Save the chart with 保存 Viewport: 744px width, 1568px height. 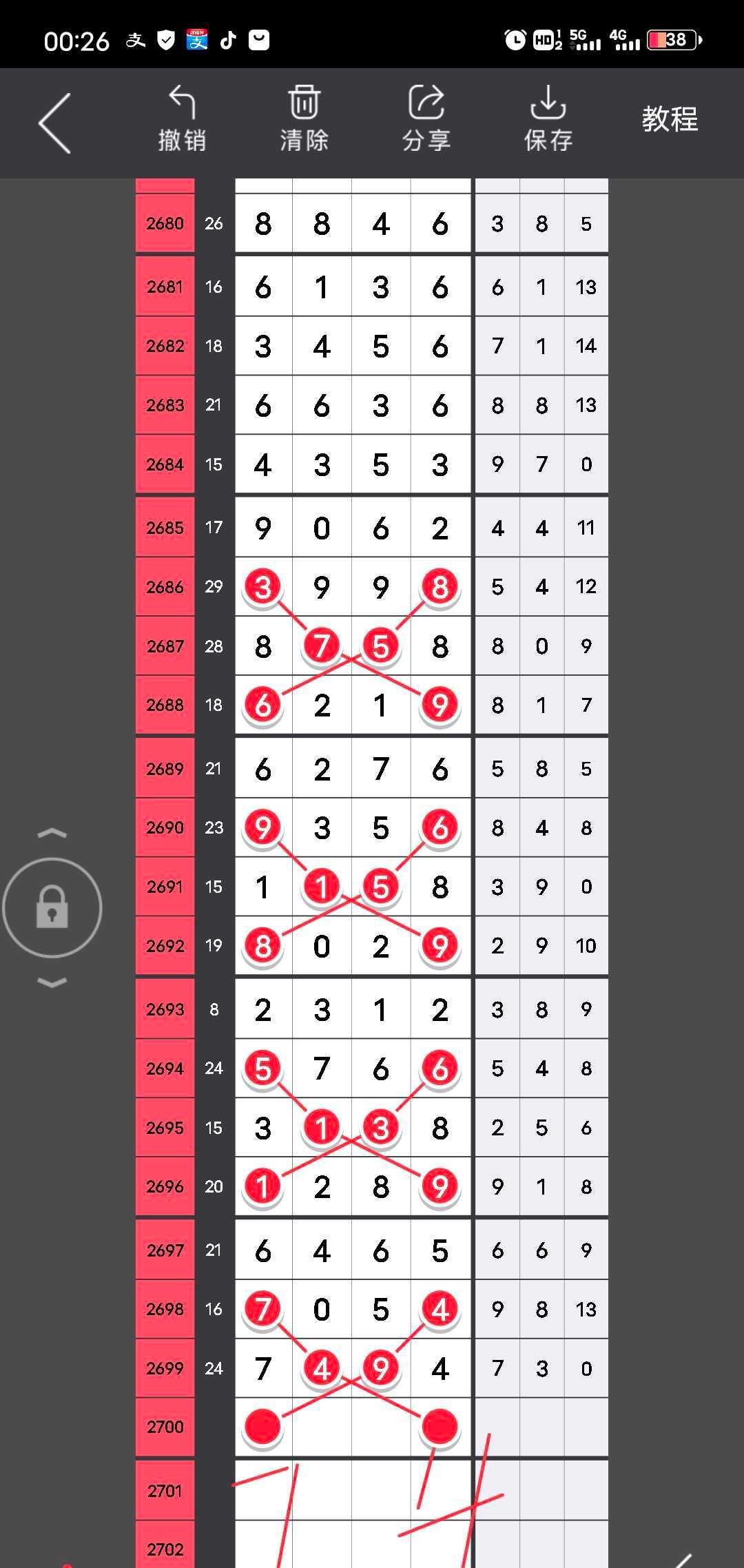[548, 118]
